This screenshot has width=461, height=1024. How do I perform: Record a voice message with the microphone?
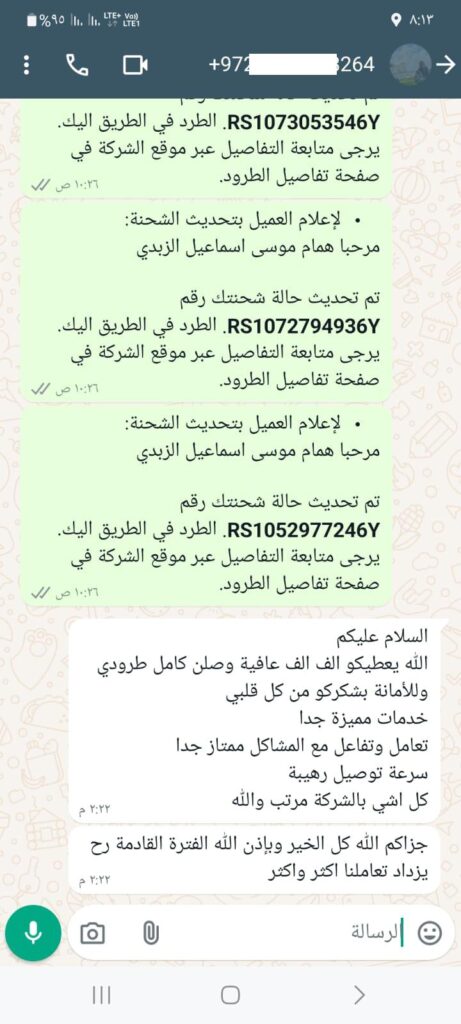pos(33,933)
